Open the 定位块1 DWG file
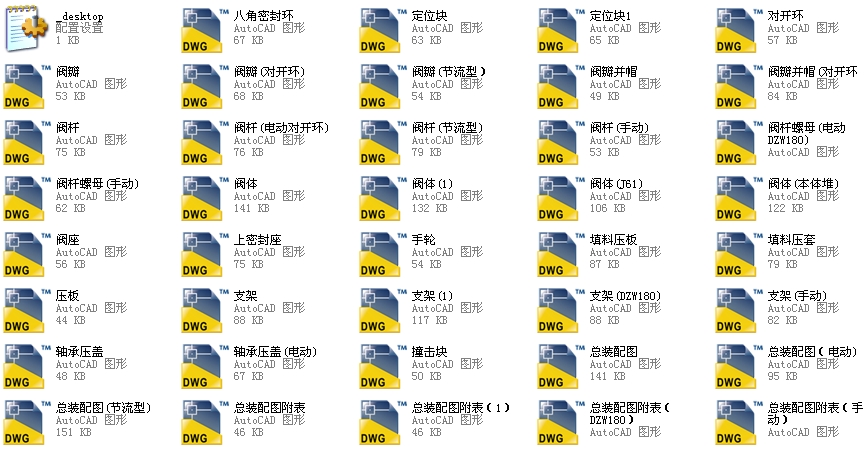The width and height of the screenshot is (867, 465). point(559,30)
